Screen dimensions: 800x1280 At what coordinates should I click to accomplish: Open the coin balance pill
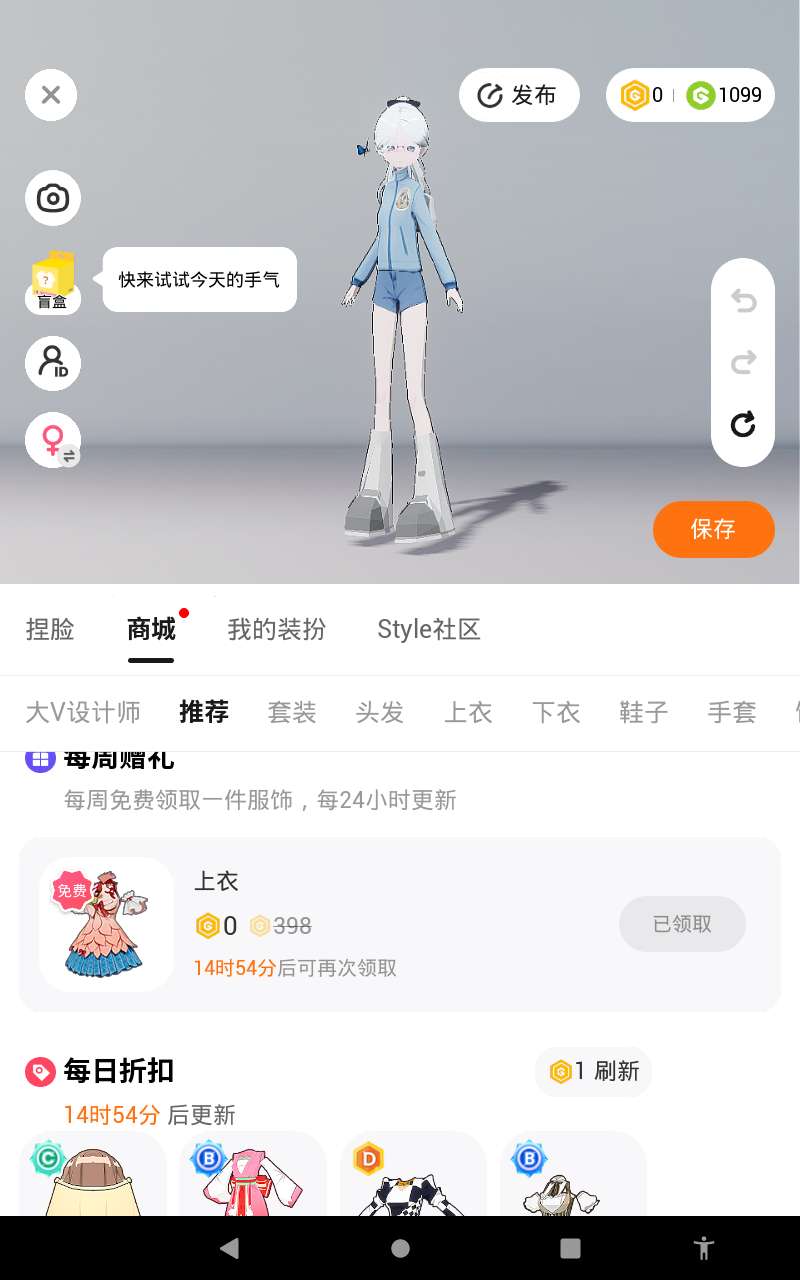[x=690, y=95]
